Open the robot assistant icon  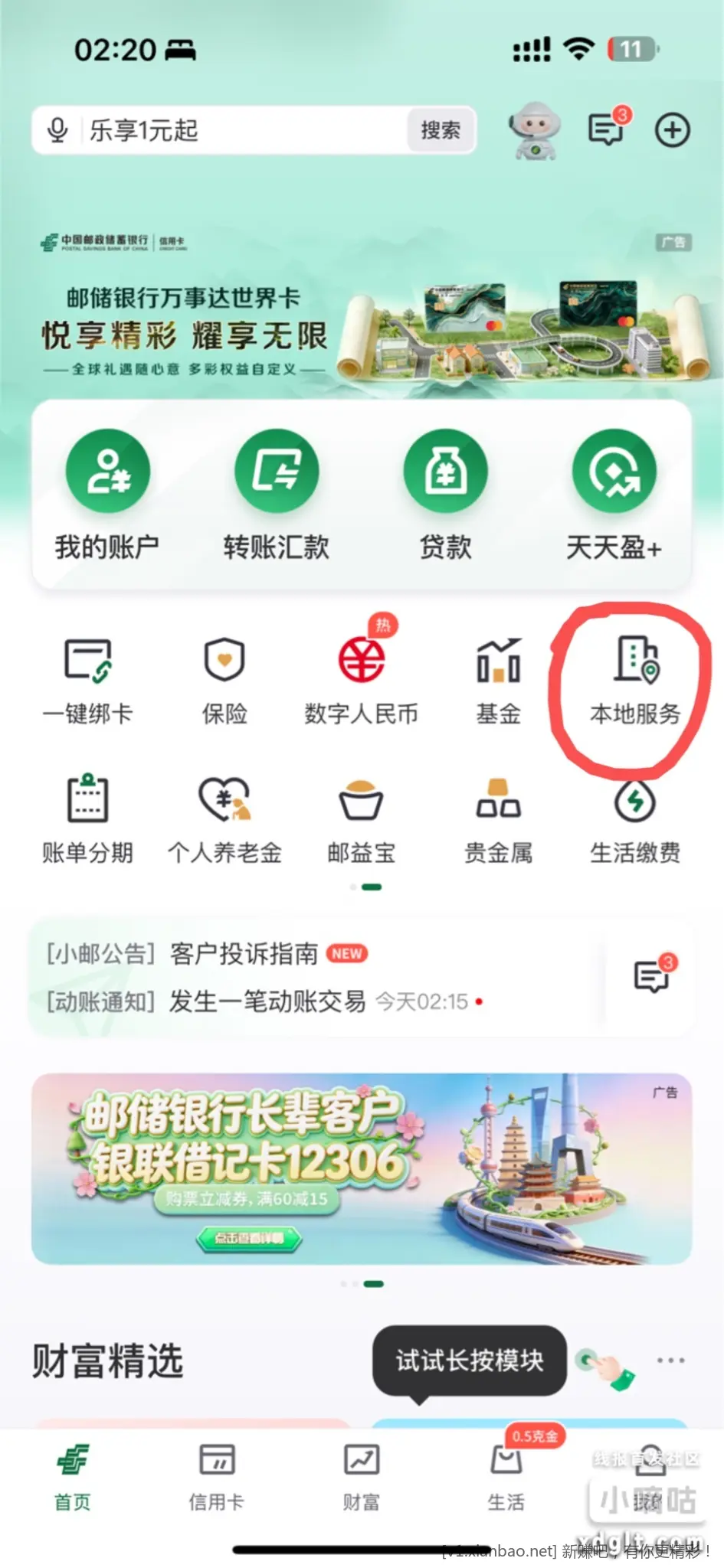click(535, 130)
